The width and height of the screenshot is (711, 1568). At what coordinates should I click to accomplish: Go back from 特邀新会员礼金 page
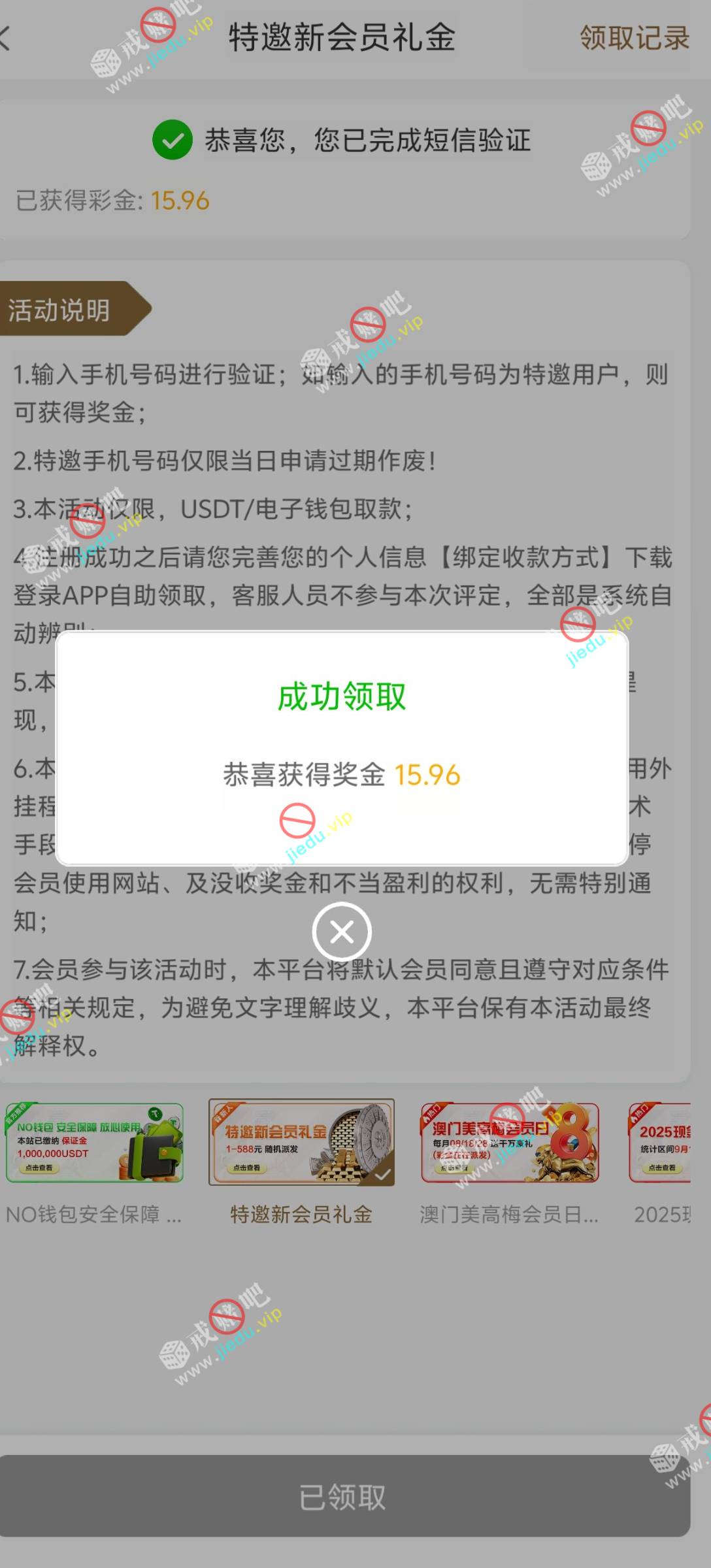tap(5, 38)
